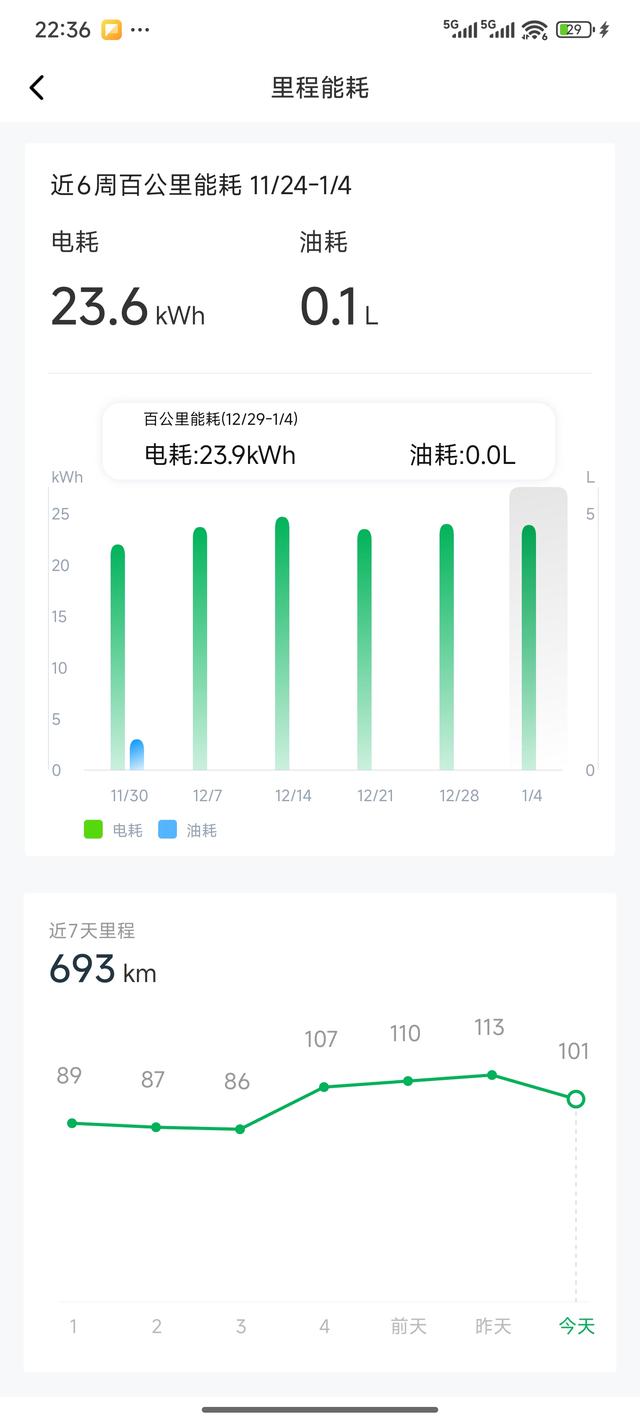Choose the 今天 mileage point of 101
Viewport: 640px width, 1422px height.
(576, 1099)
